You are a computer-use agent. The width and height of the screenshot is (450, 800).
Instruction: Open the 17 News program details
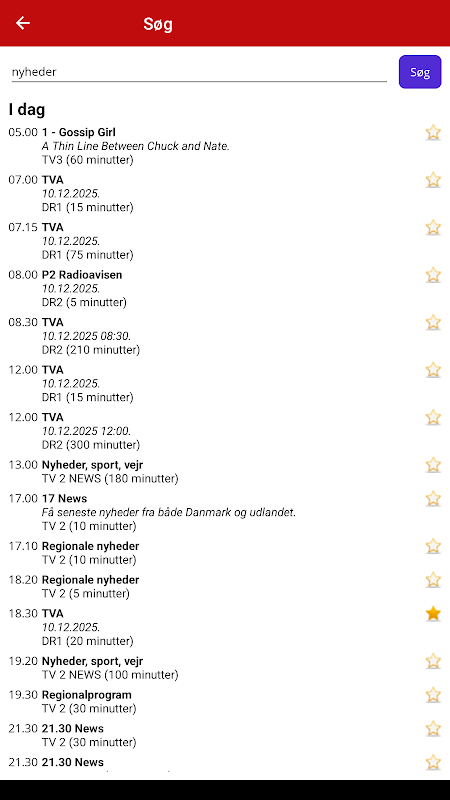point(214,512)
